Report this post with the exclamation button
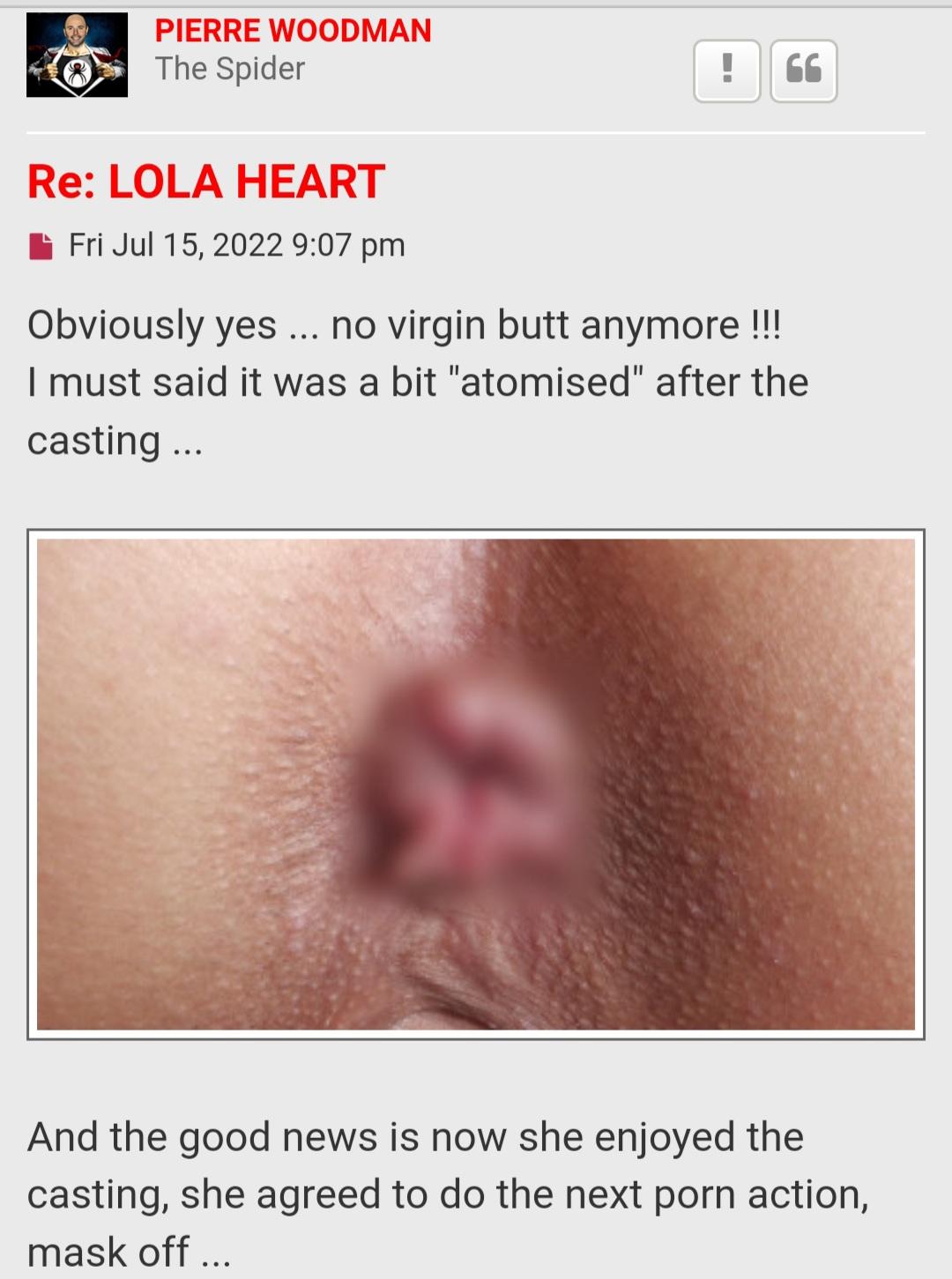Viewport: 952px width, 1279px height. tap(726, 71)
